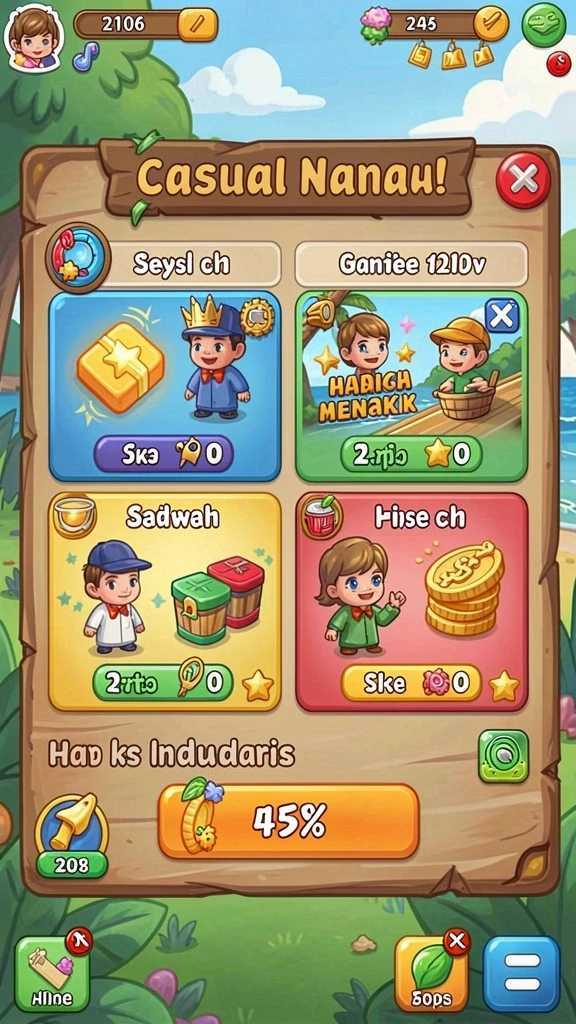Open the Sadwah yellow card
This screenshot has height=1024, width=576.
click(x=165, y=601)
